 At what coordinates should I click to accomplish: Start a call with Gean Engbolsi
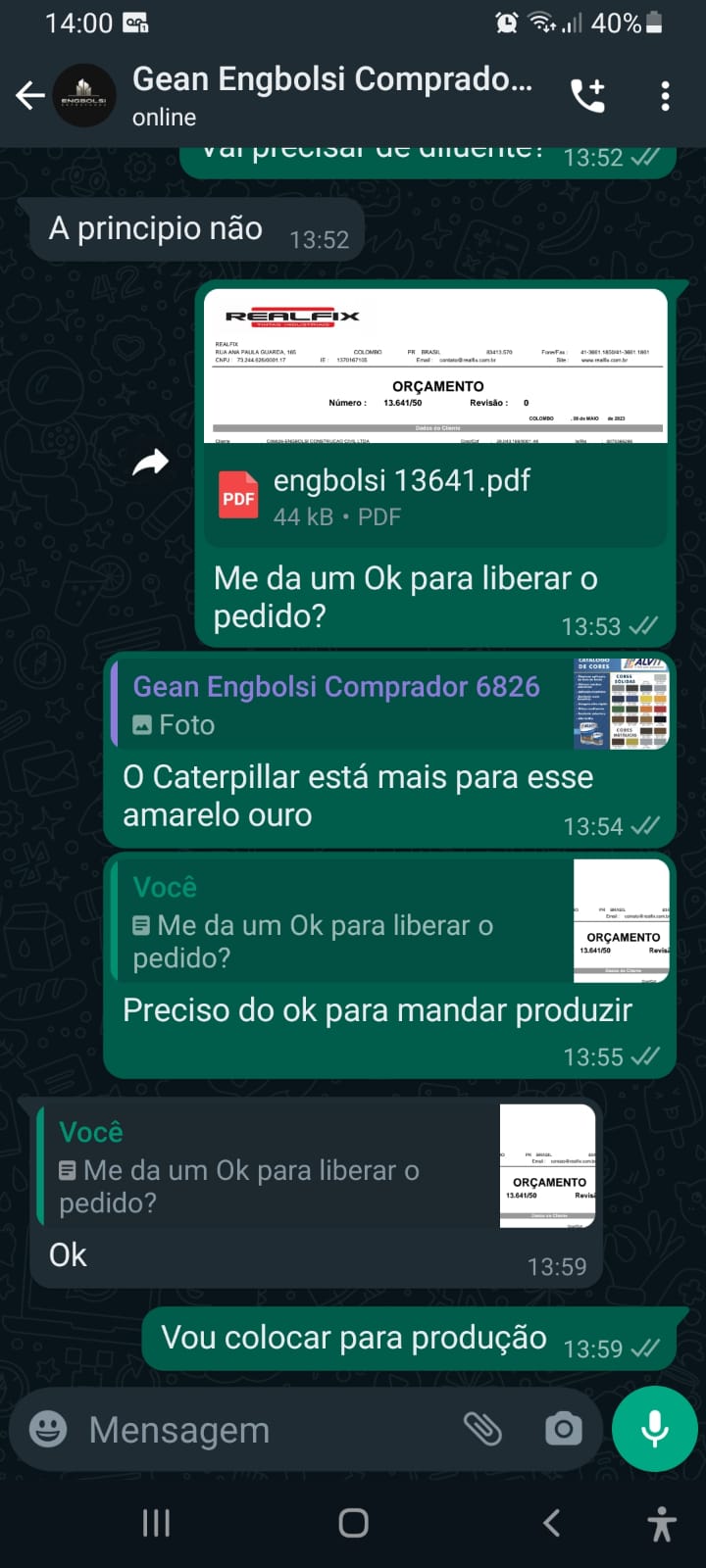(588, 95)
